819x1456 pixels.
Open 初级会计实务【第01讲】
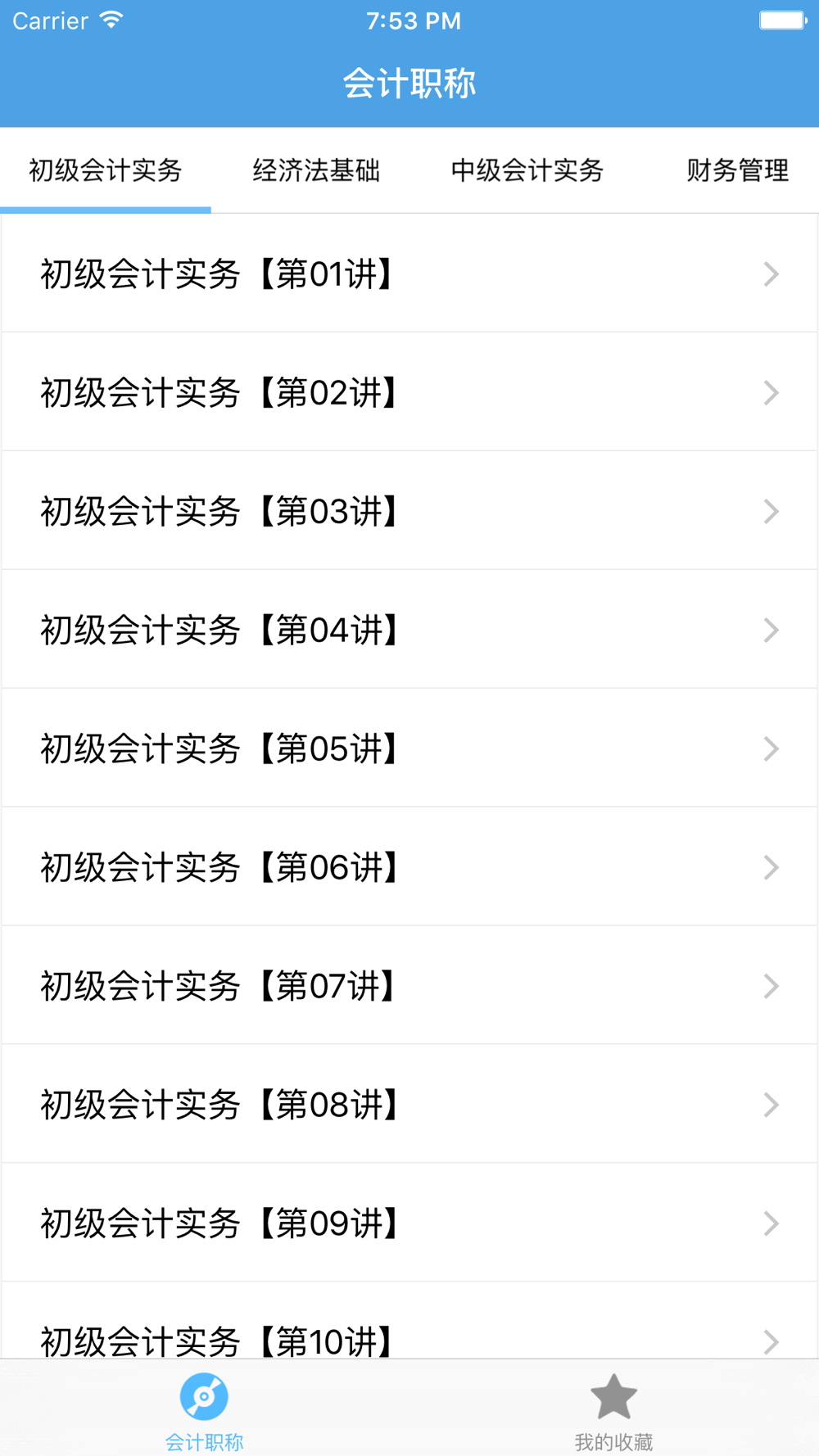click(x=409, y=274)
